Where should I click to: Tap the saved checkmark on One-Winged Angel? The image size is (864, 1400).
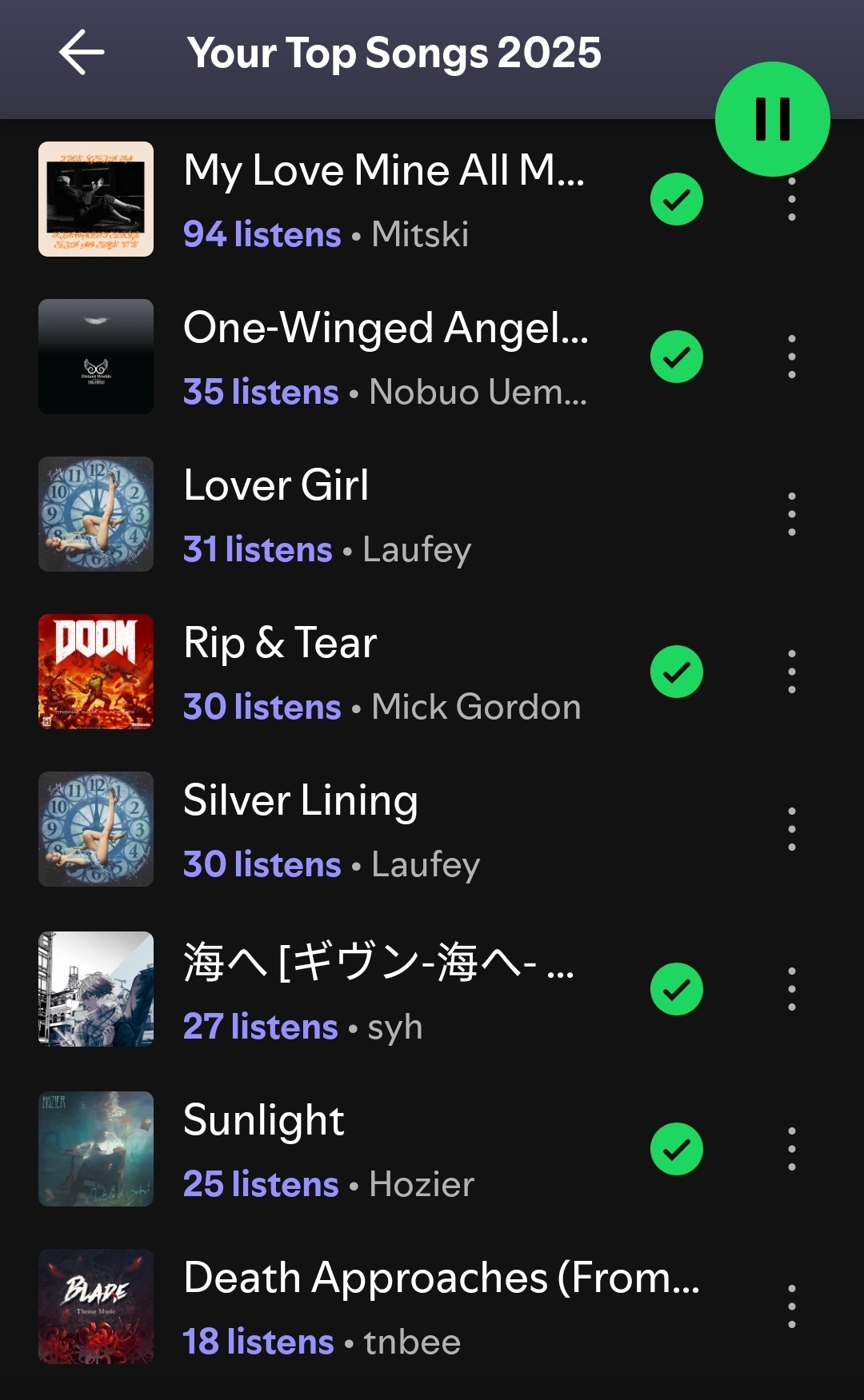tap(676, 357)
